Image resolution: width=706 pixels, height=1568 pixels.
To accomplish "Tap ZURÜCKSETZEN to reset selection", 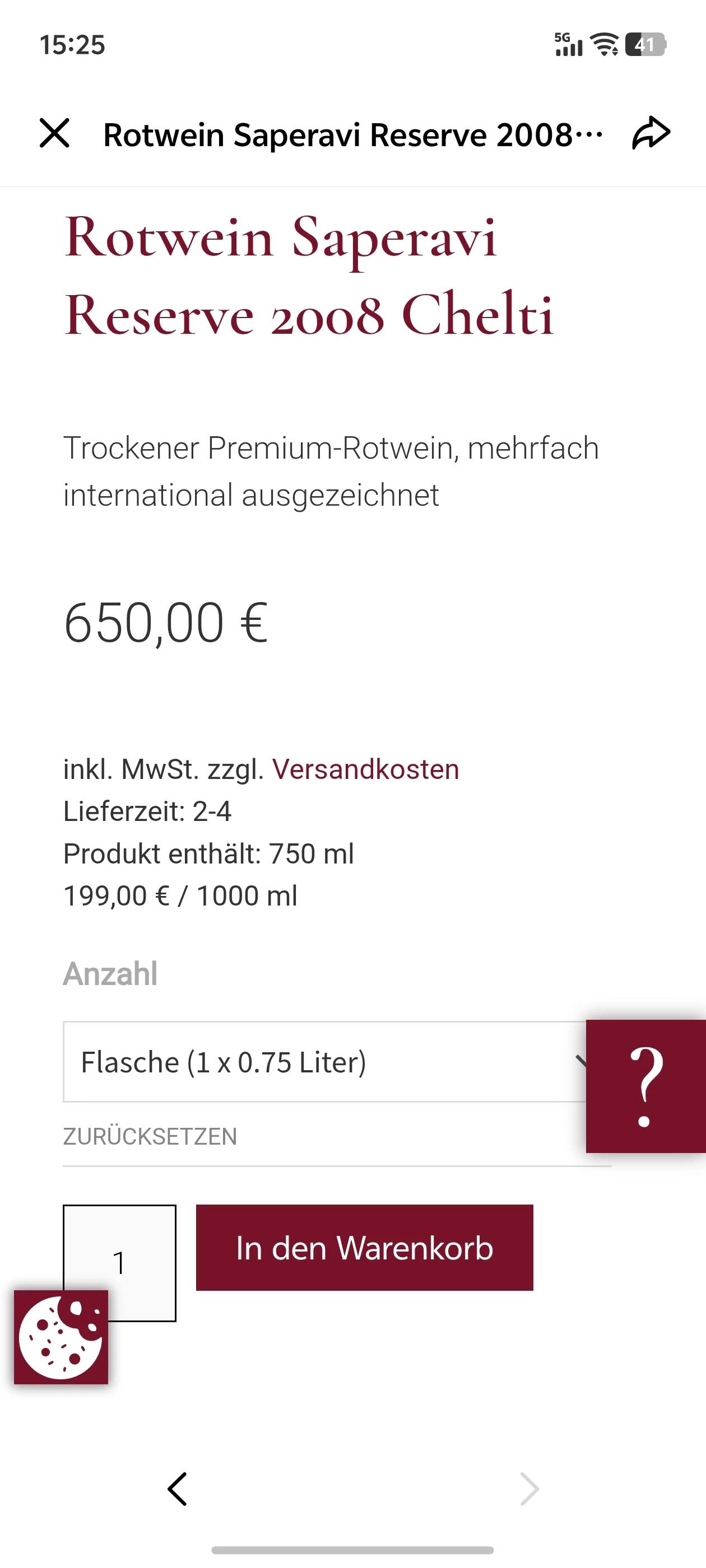I will [x=150, y=1136].
